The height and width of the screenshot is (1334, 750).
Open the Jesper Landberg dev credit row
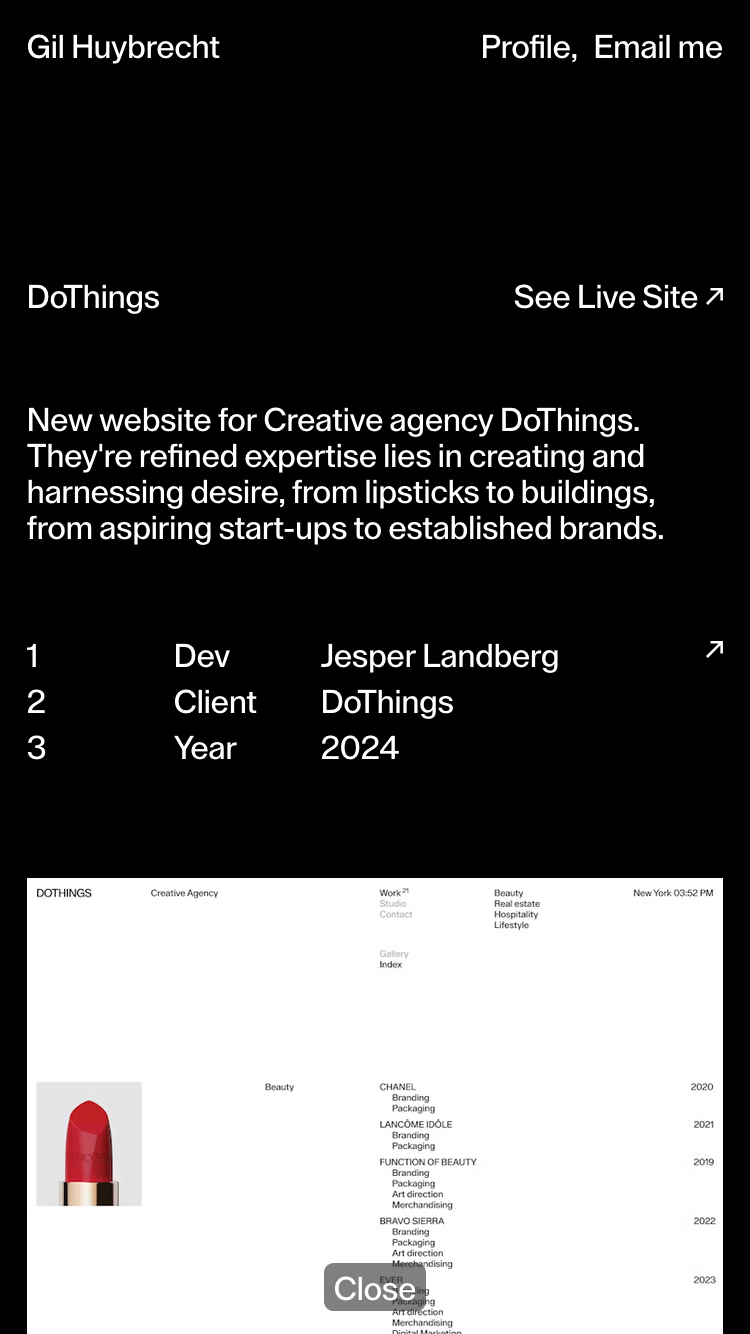click(375, 656)
